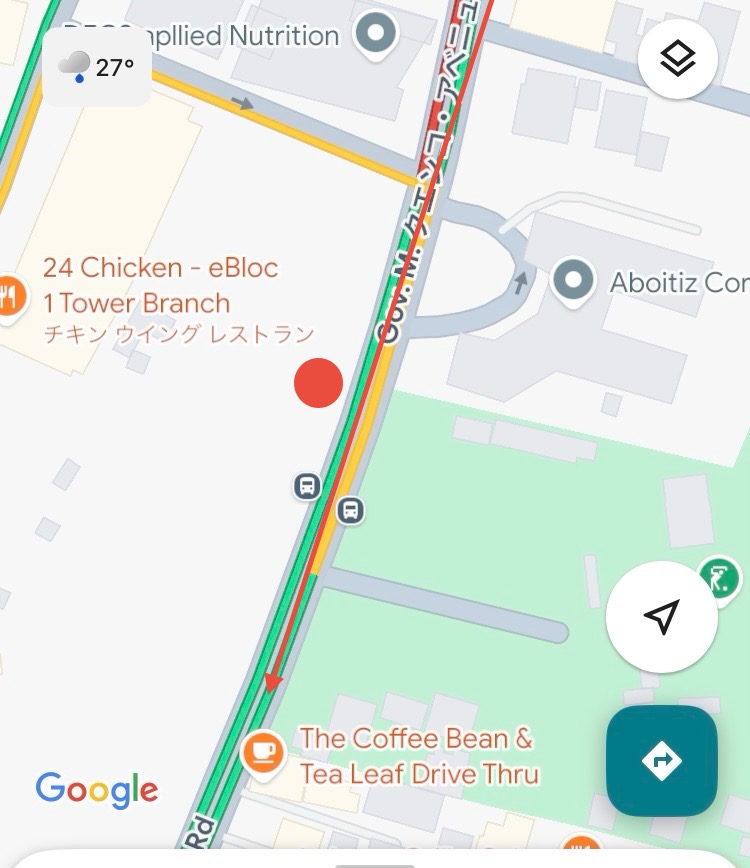Viewport: 750px width, 868px height.
Task: Select the Applied Nutrition place pin
Action: (377, 35)
